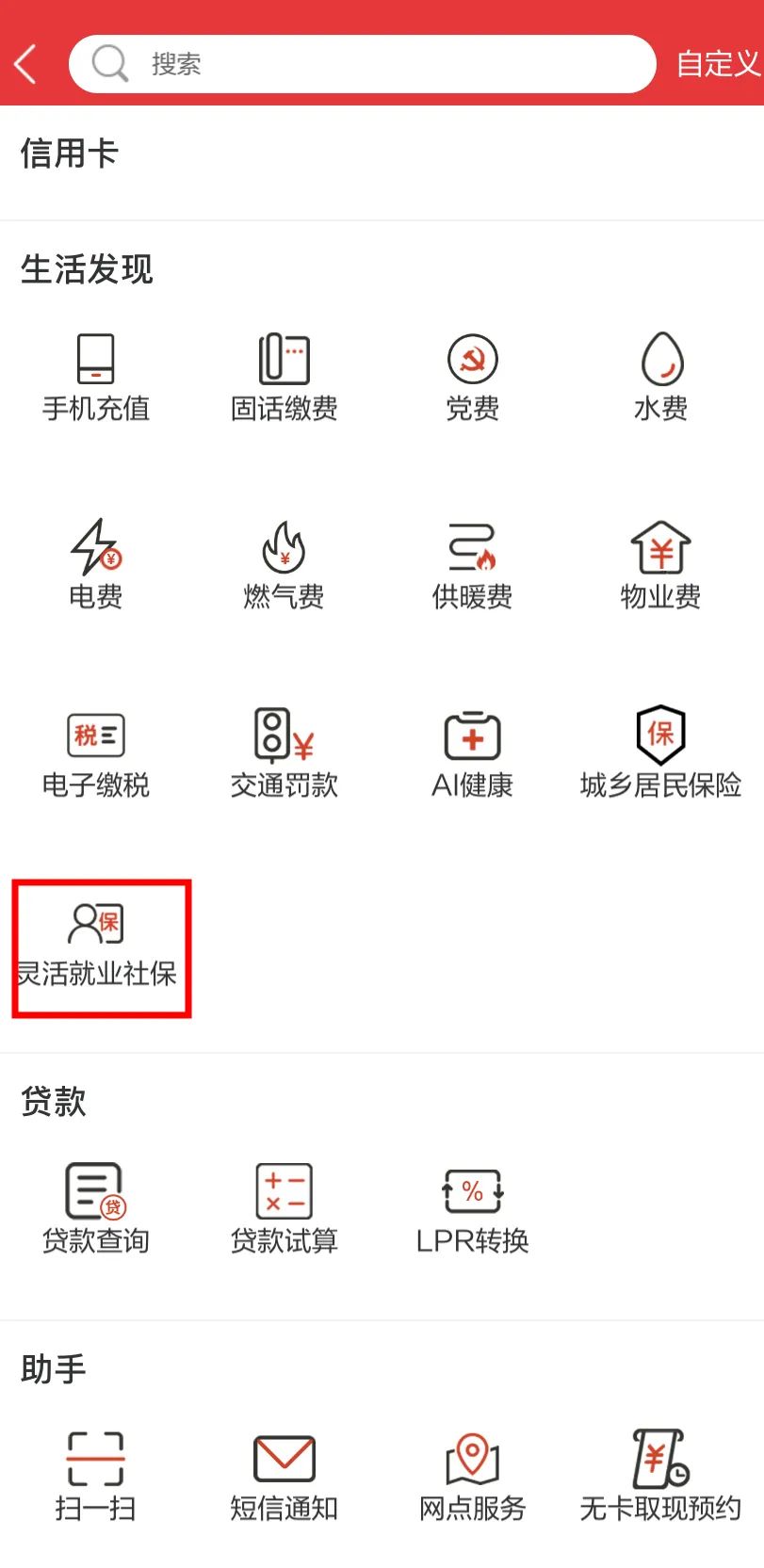Open LPR转换 conversion
Screen dimensions: 764x1568
[x=473, y=1209]
